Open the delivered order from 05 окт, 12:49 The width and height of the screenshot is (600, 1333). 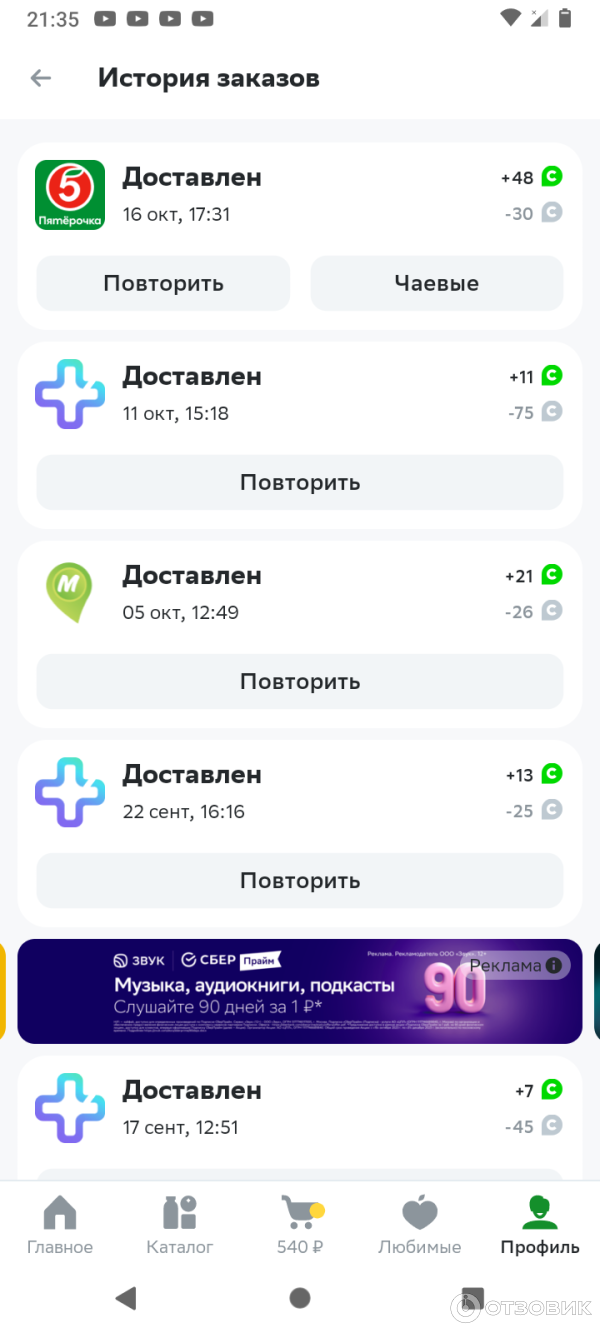(300, 593)
